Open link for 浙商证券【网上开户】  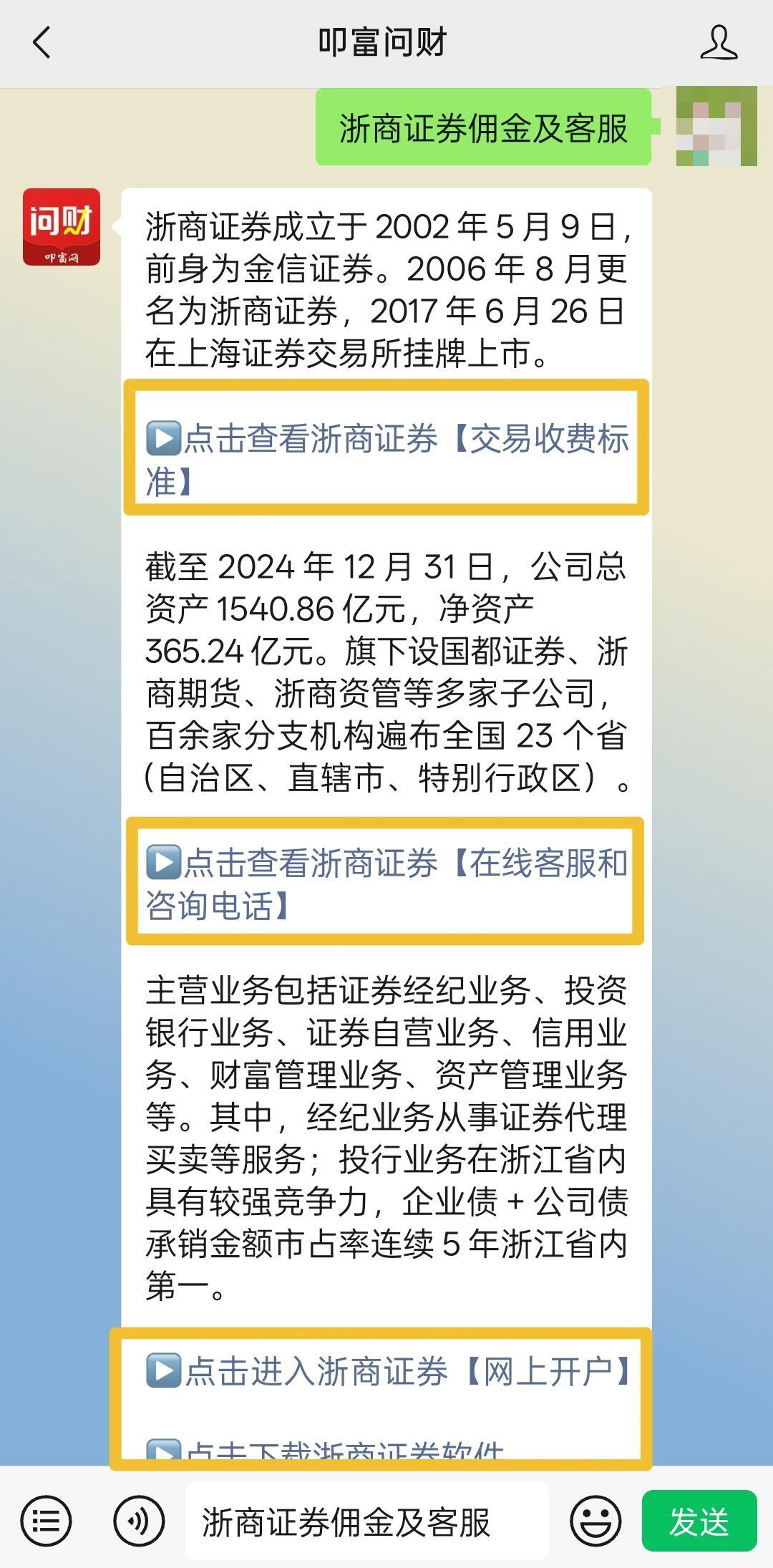386,1370
